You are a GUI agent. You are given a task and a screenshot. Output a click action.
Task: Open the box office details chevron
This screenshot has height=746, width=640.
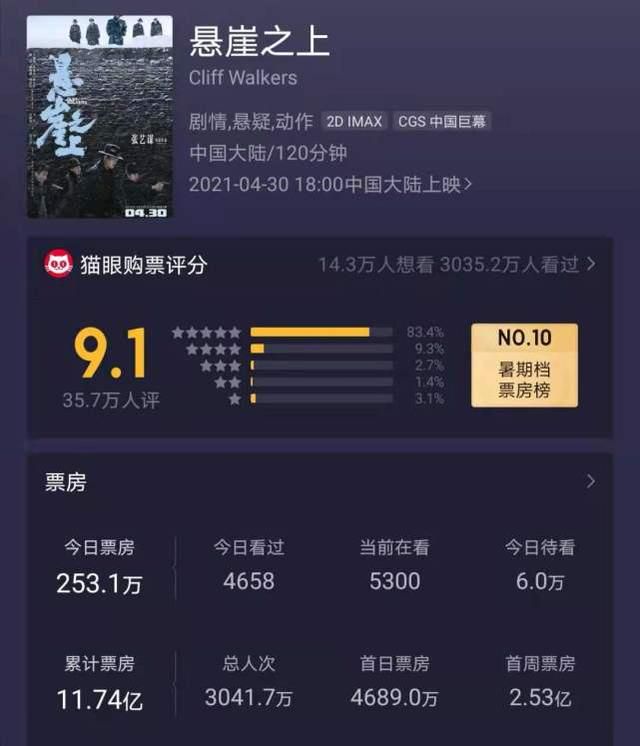[x=590, y=482]
